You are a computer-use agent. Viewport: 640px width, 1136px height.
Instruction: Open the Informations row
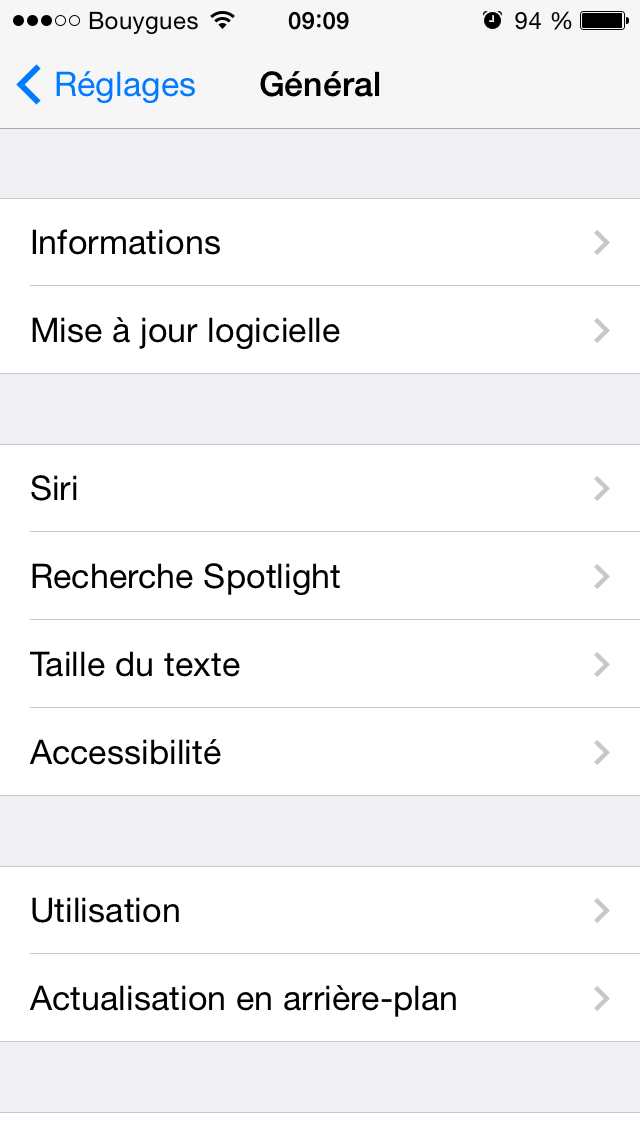(320, 242)
